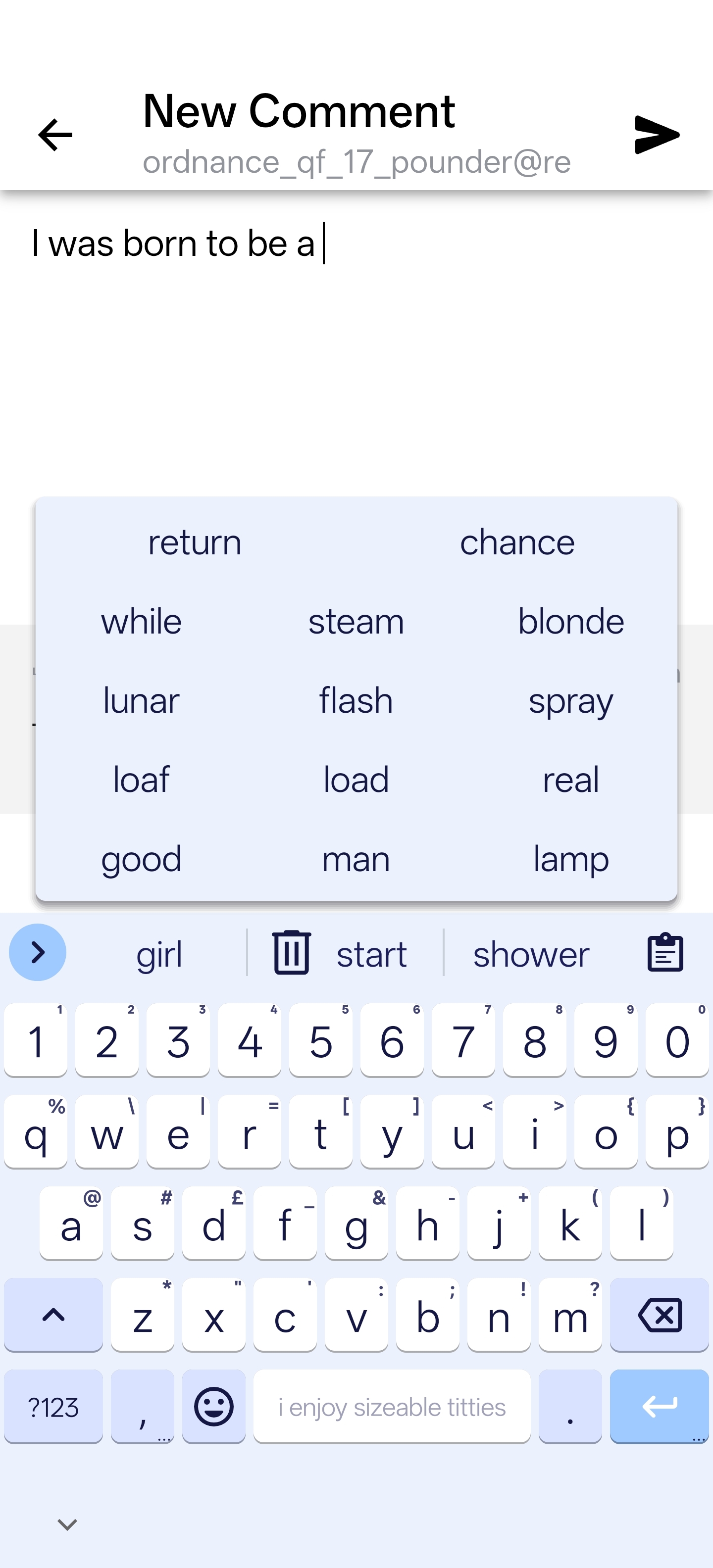Hide the keyboard with the down chevron
This screenshot has height=1568, width=713.
[67, 1525]
